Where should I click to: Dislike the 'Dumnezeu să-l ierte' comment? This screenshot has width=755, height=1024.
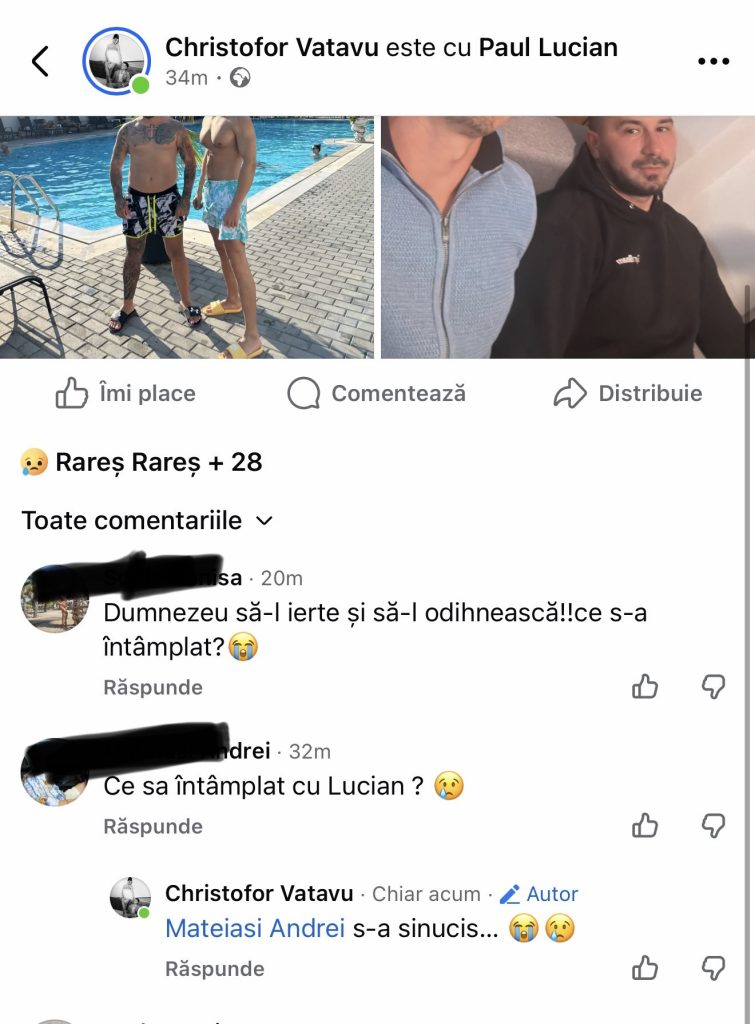[x=713, y=687]
